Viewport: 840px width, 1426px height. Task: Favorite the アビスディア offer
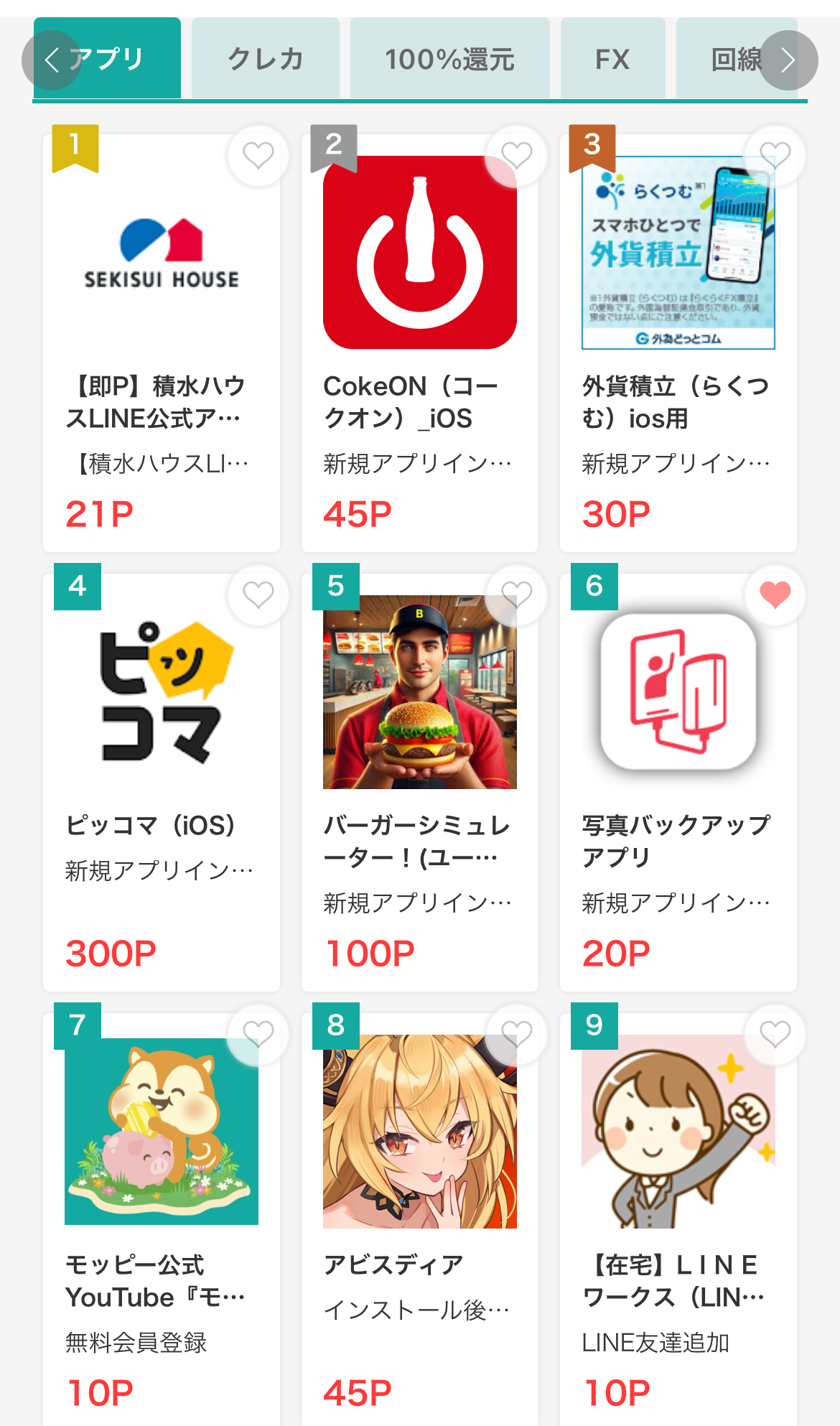516,1035
